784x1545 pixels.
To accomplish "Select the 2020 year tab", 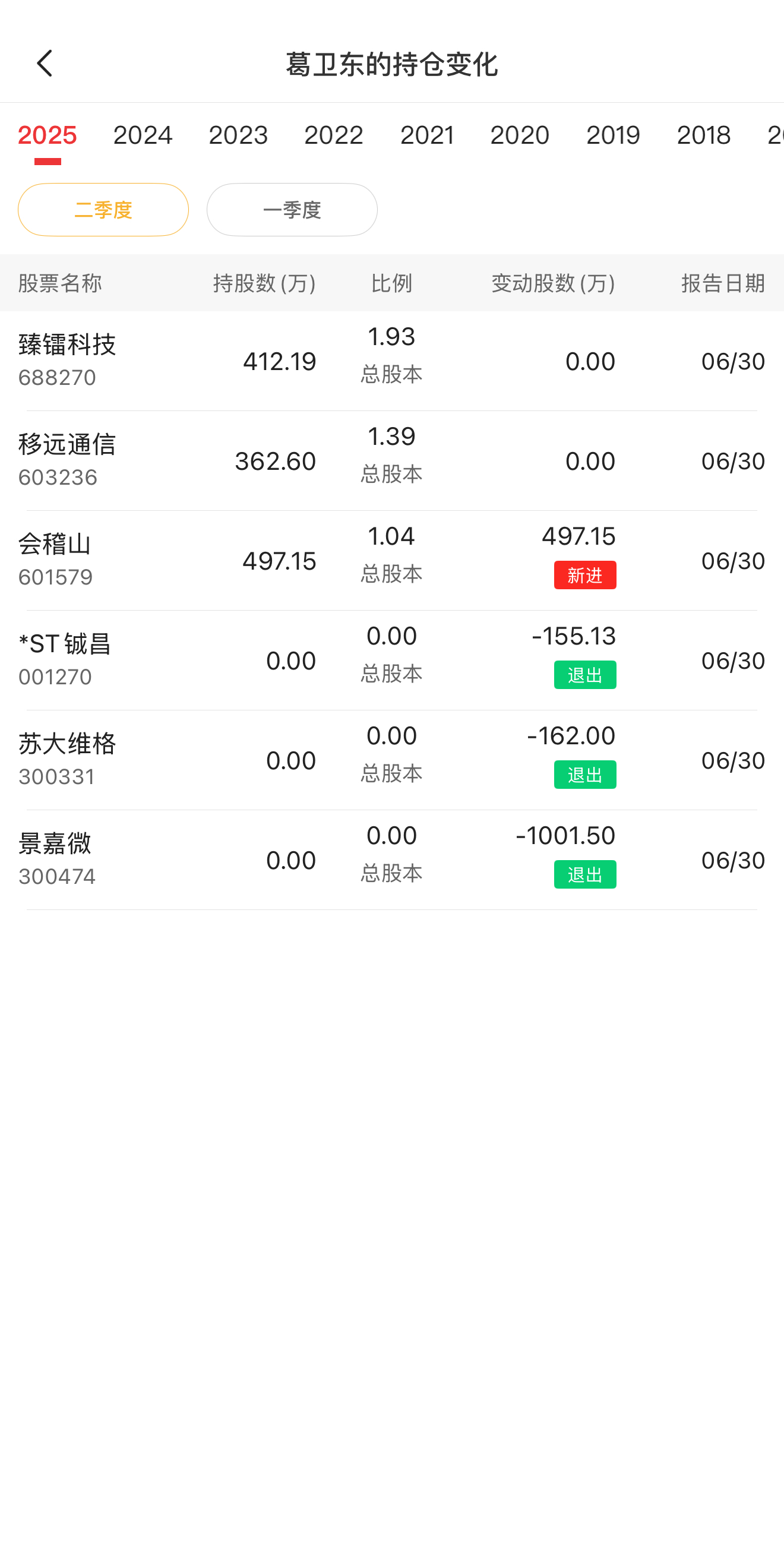I will click(520, 135).
